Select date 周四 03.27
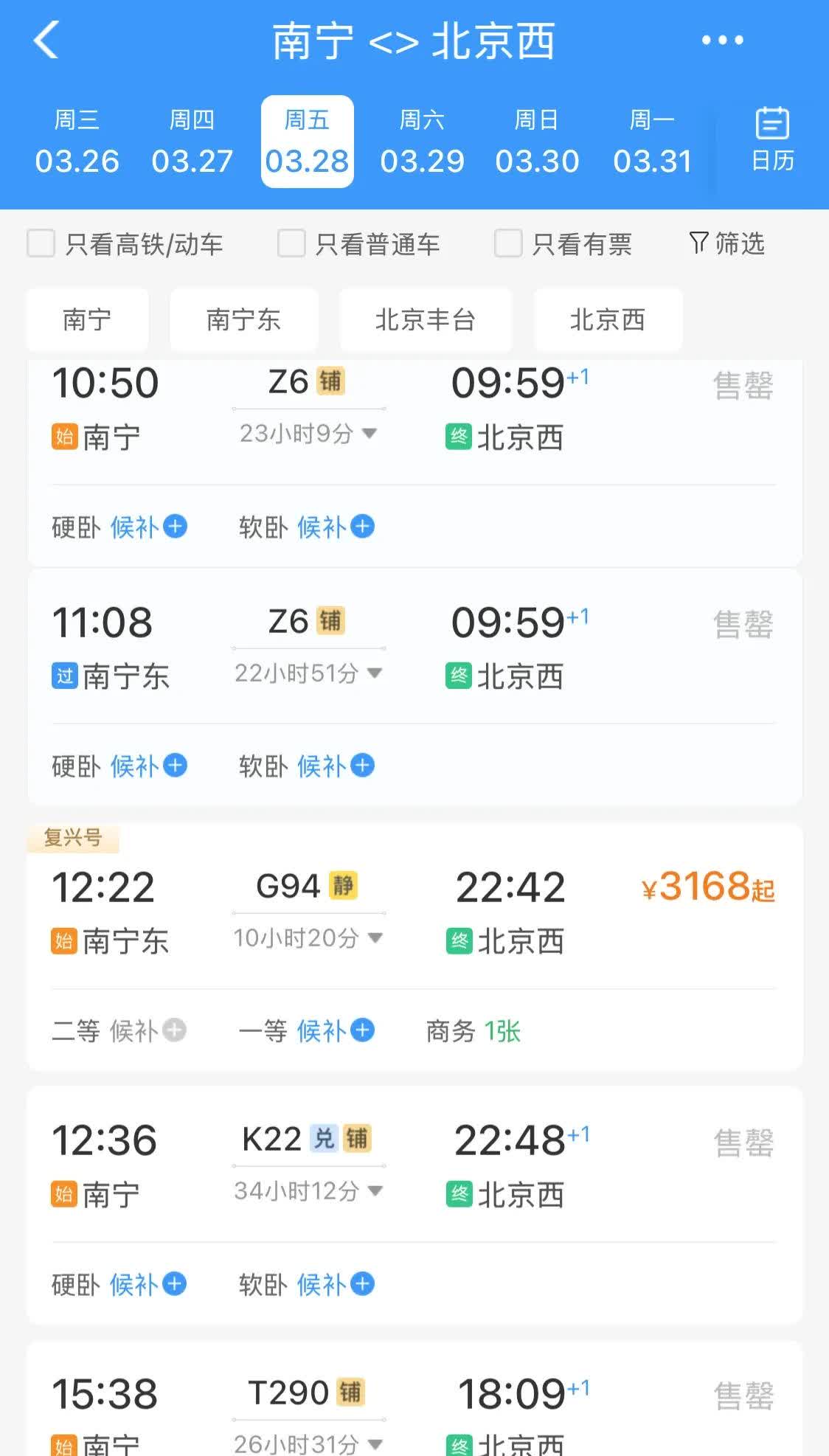 coord(192,142)
